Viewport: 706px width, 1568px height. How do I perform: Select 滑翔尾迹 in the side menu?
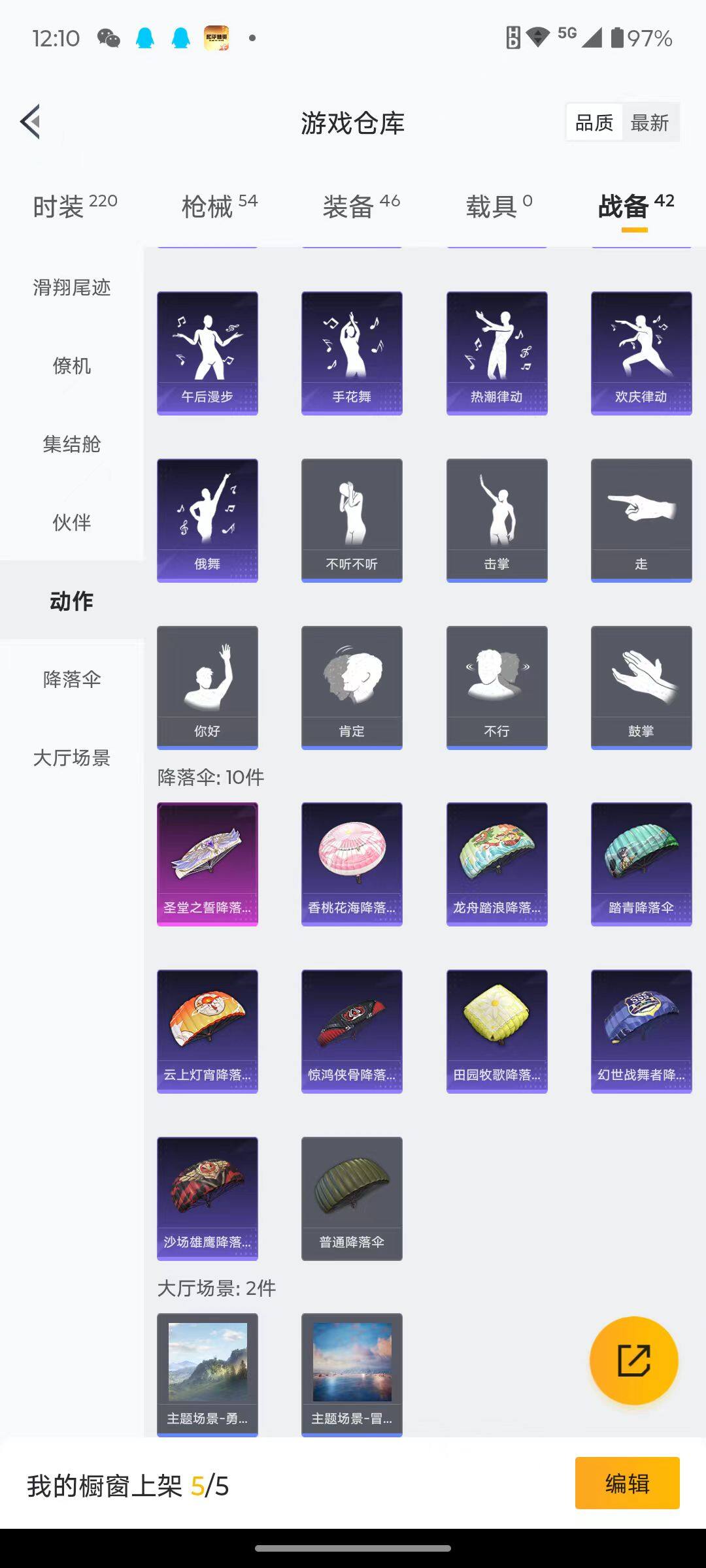point(72,287)
